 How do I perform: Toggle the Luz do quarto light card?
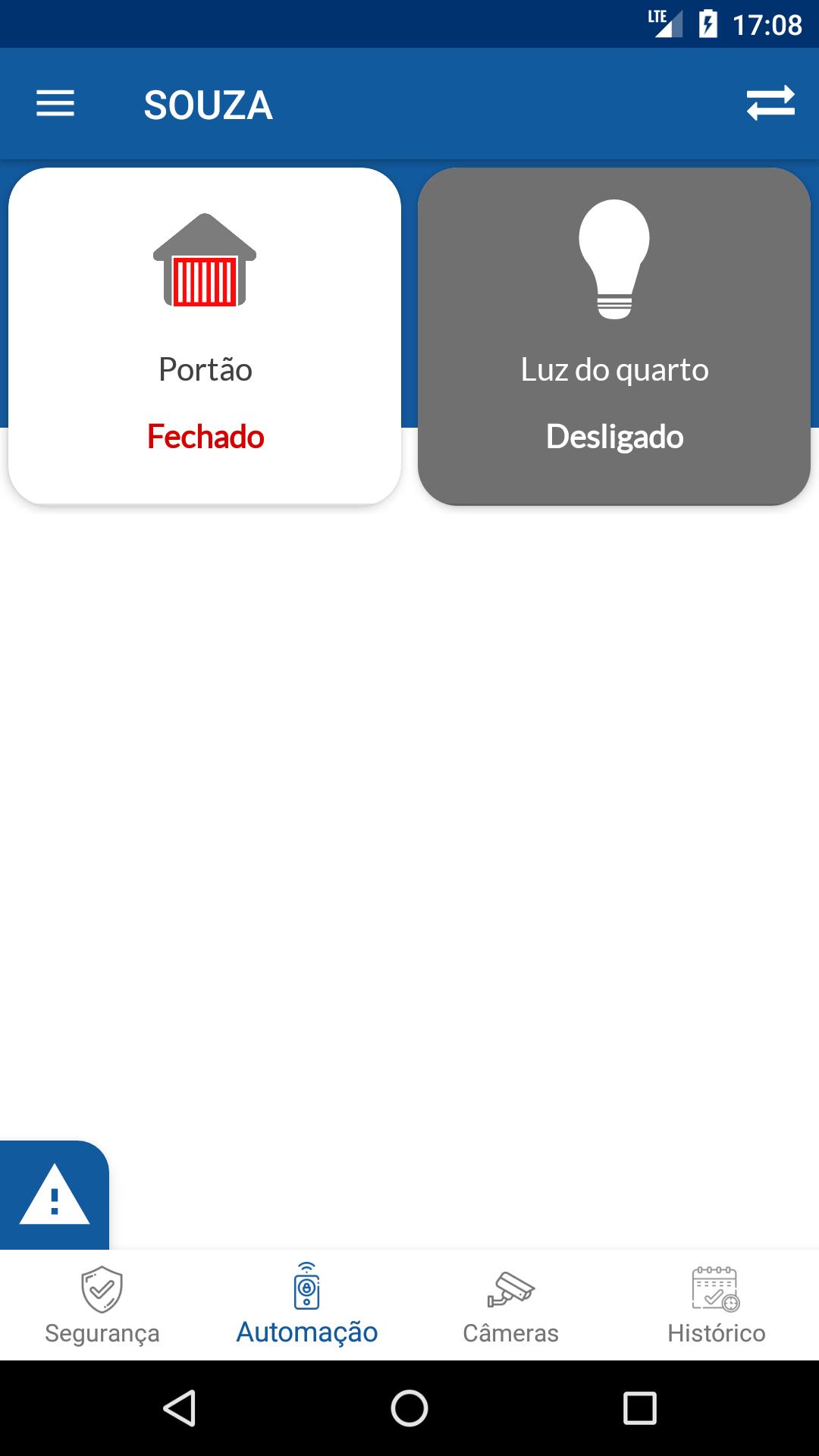(x=614, y=336)
